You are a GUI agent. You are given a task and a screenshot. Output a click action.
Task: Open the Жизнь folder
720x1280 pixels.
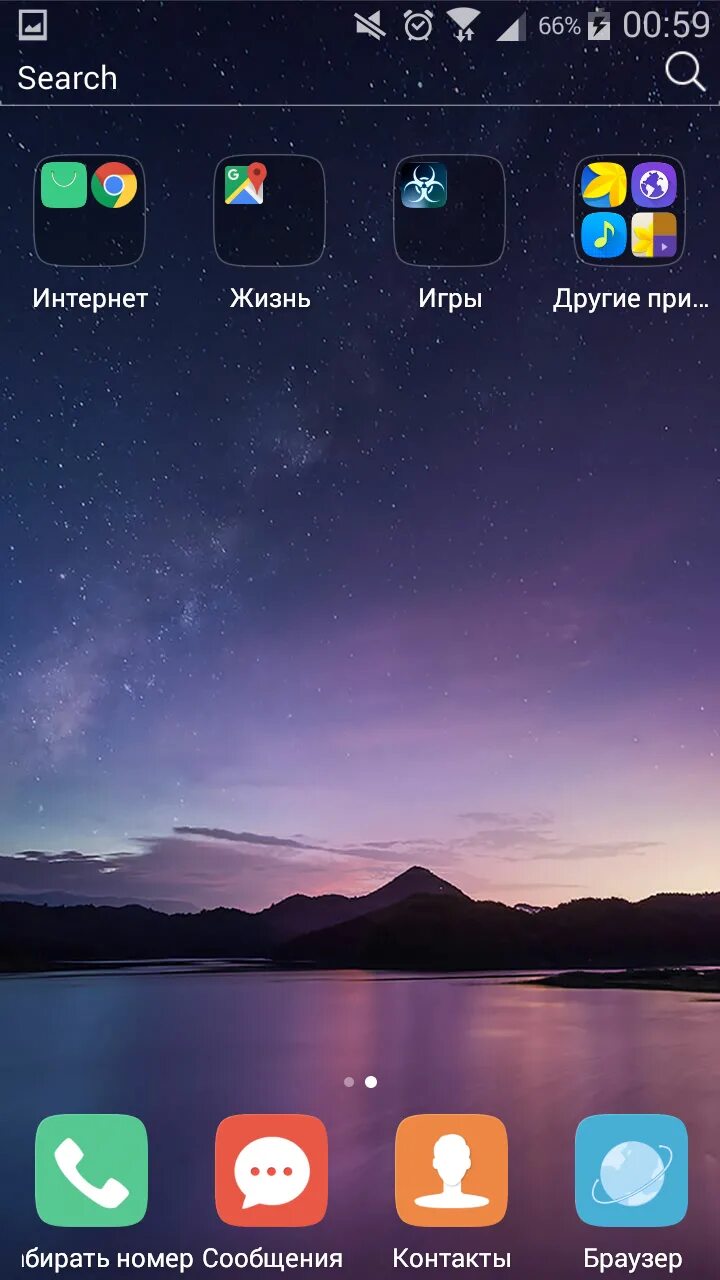click(x=270, y=211)
